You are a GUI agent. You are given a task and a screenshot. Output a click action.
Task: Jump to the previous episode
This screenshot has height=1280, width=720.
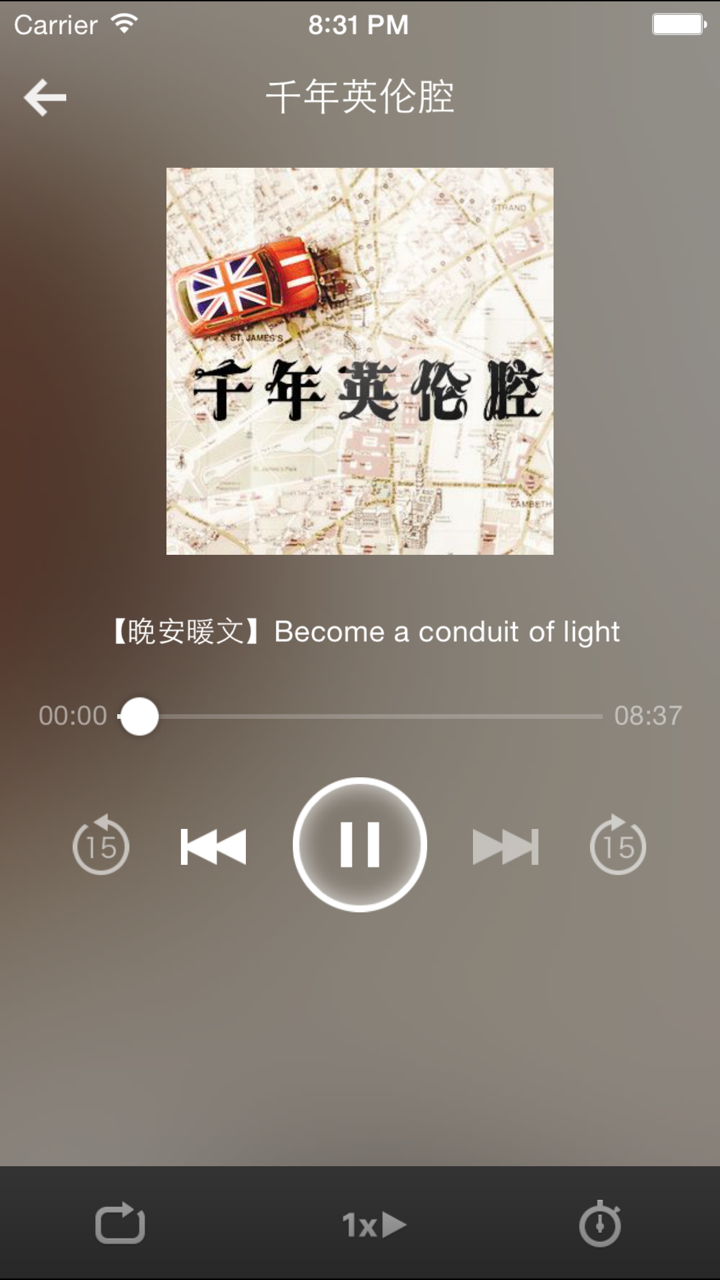tap(213, 845)
